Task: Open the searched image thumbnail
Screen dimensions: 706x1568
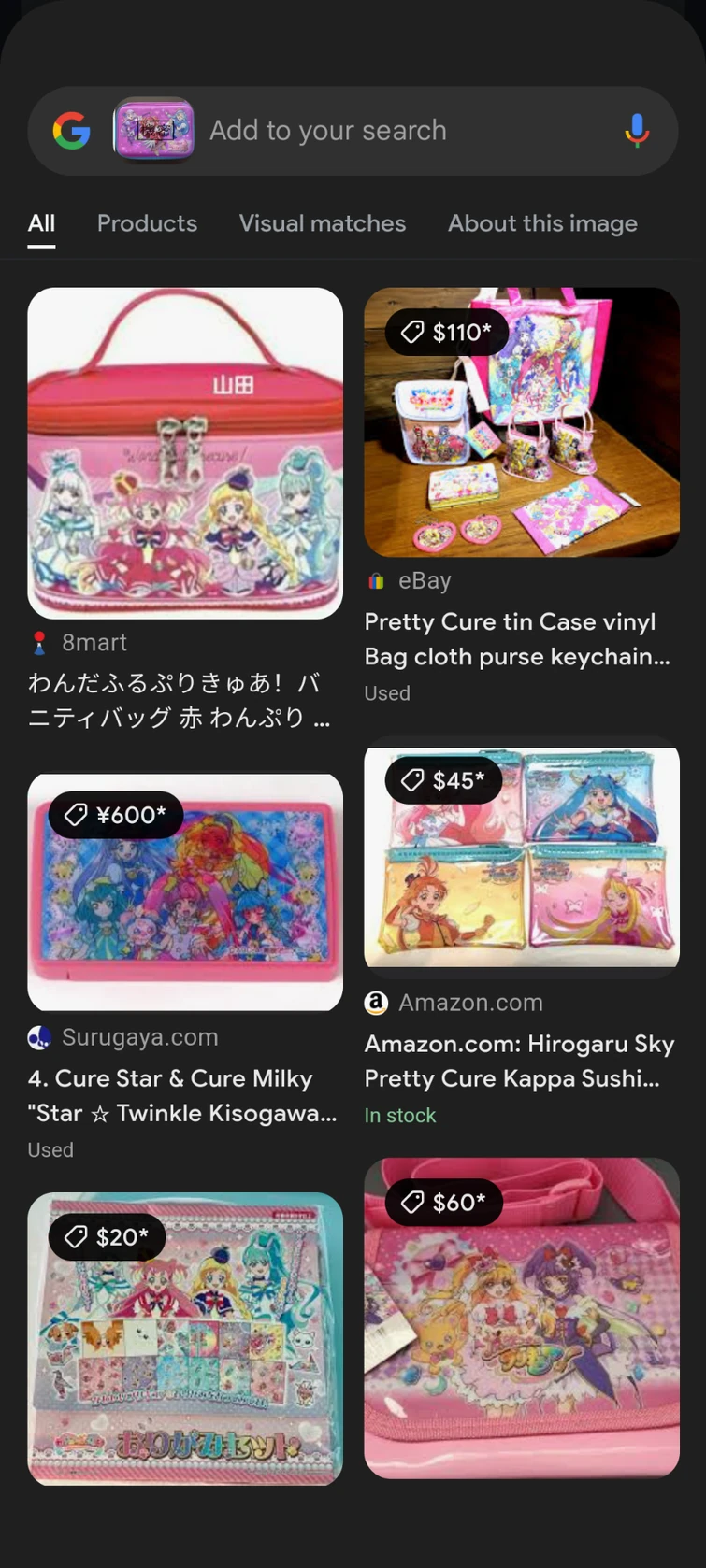Action: (153, 131)
